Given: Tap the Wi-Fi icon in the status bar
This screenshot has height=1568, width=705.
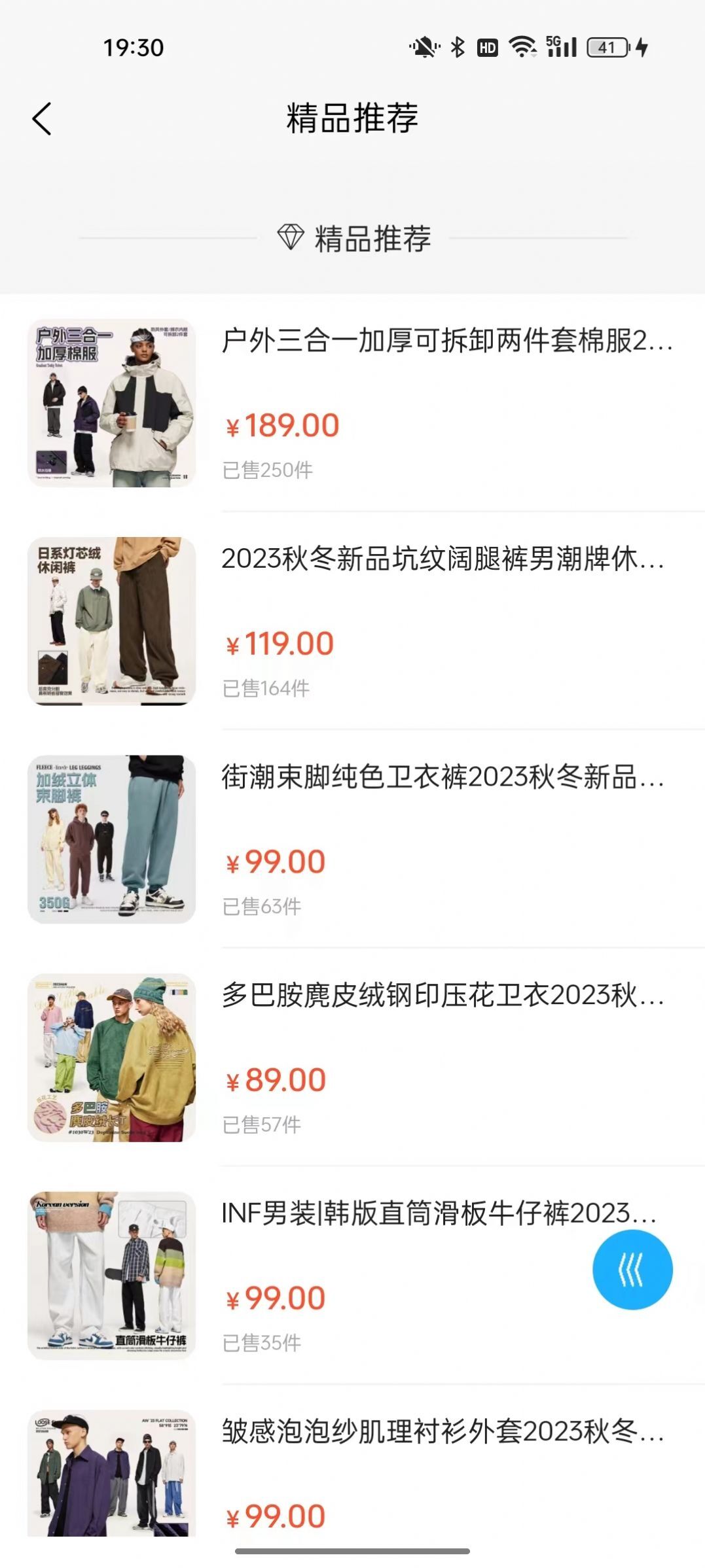Looking at the screenshot, I should point(522,46).
